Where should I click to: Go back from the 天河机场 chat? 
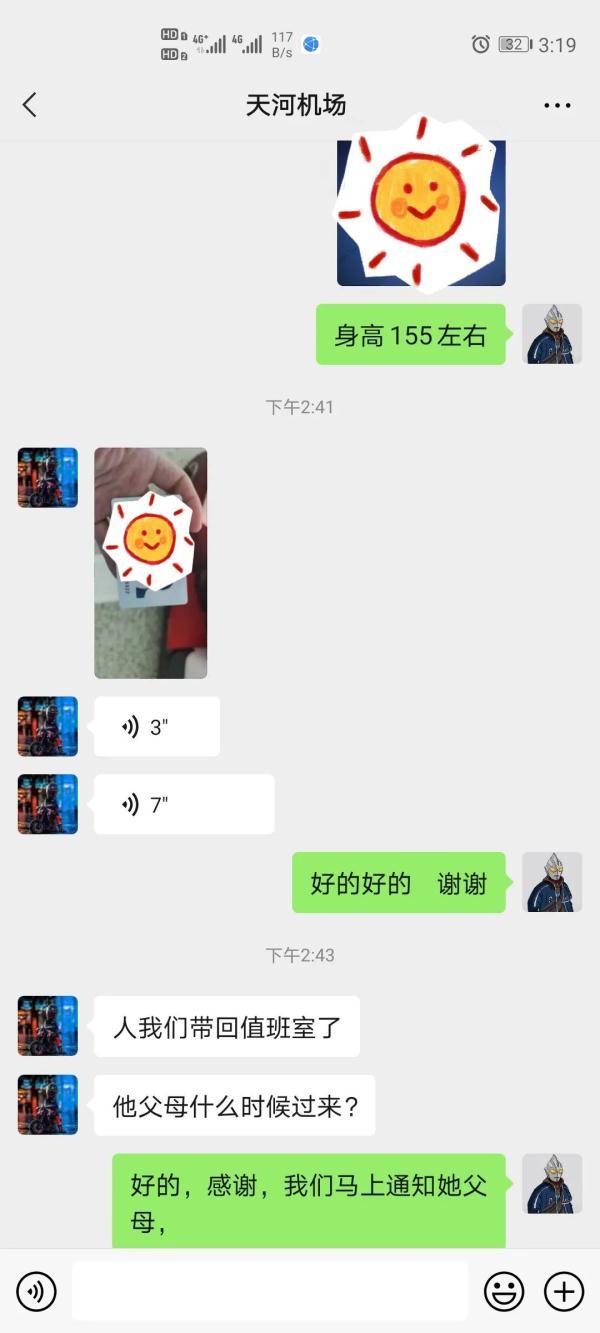coord(30,105)
